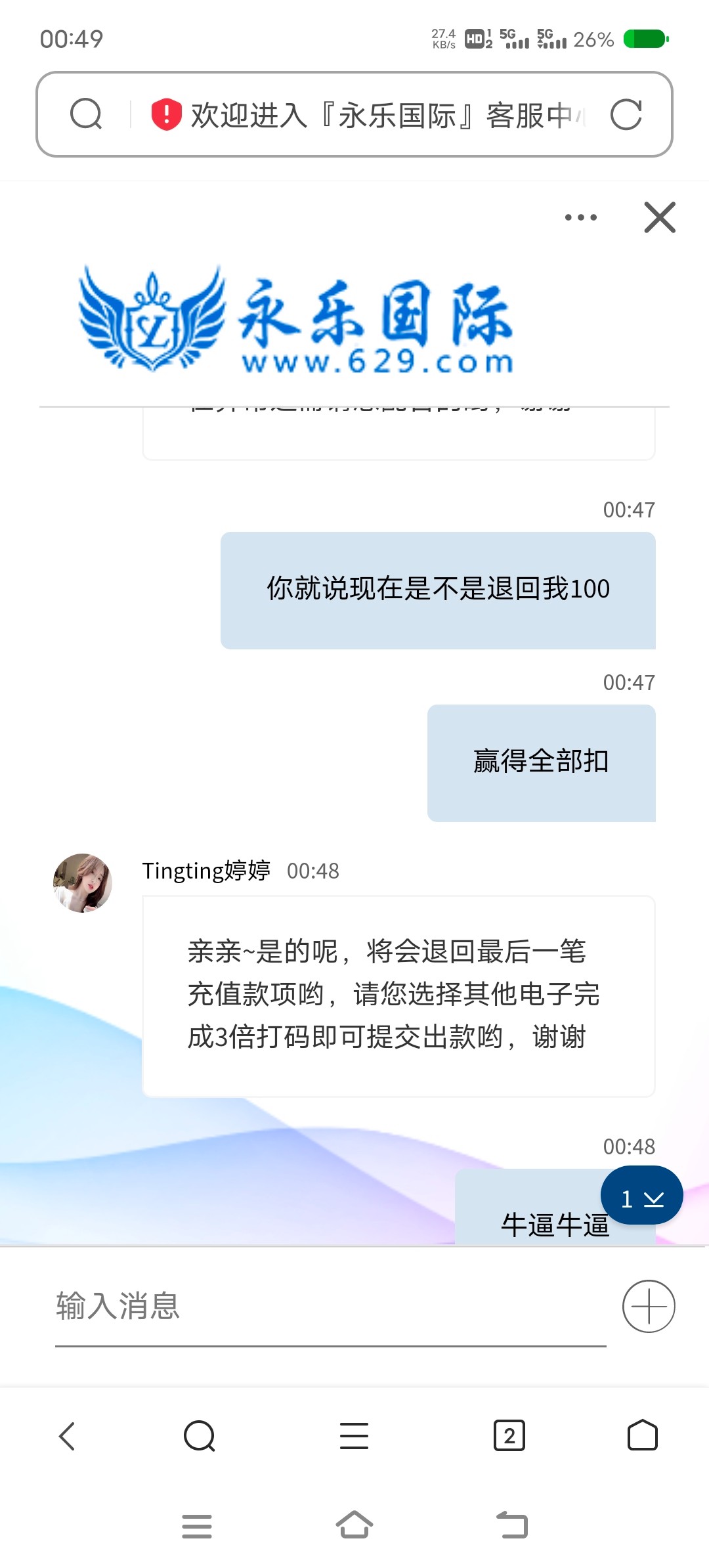Close the customer service chat window
This screenshot has width=709, height=1568.
point(660,217)
